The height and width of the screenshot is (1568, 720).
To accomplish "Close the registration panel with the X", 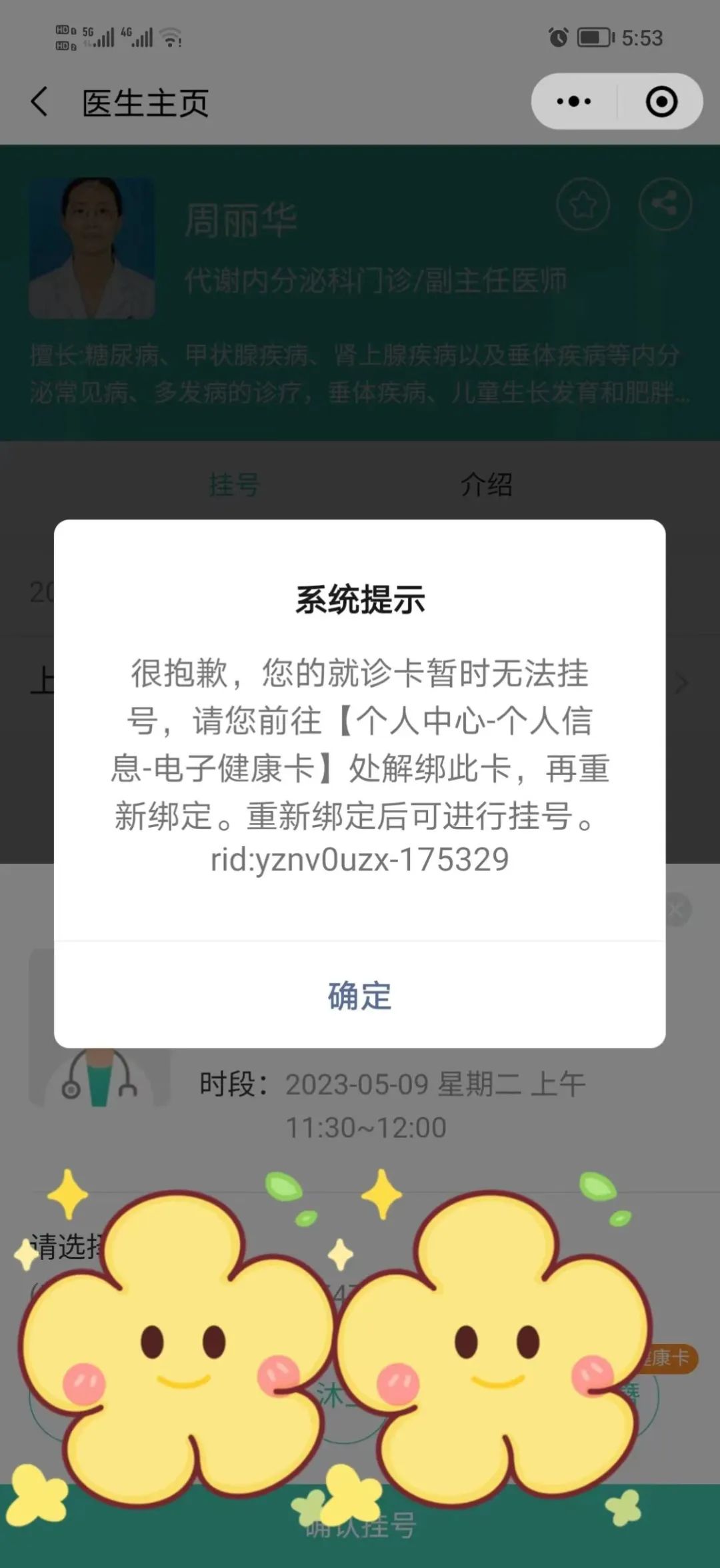I will click(676, 910).
